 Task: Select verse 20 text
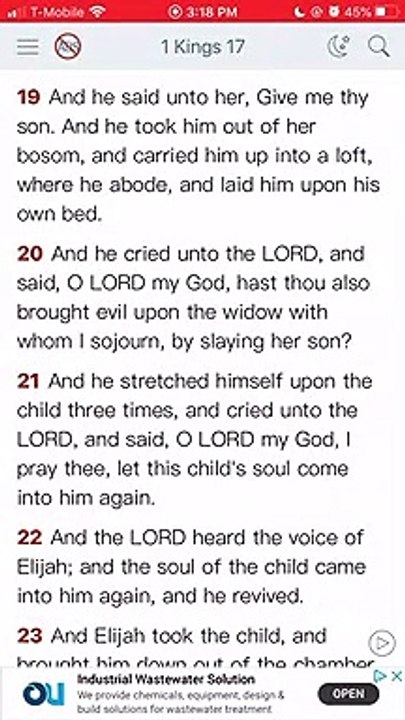(193, 298)
